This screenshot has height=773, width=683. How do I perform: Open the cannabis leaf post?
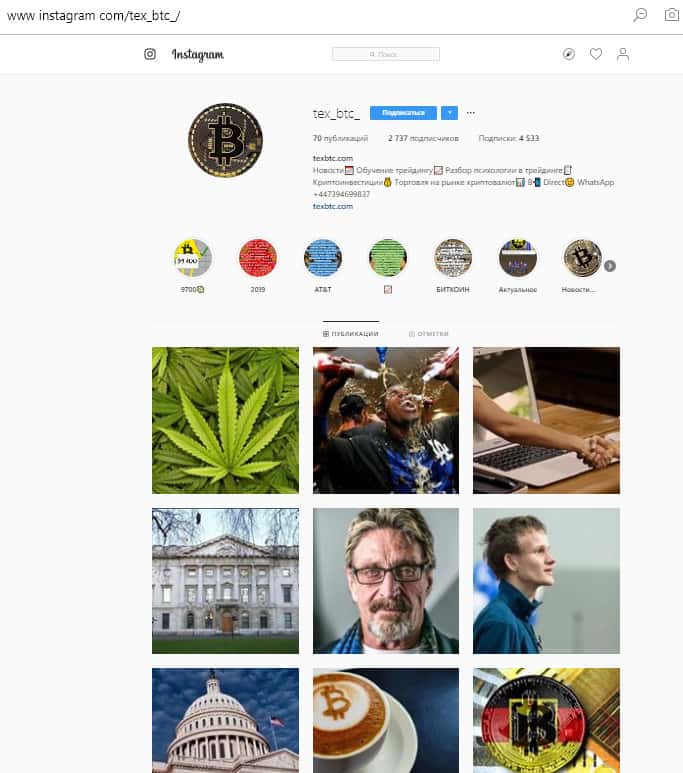tap(225, 420)
